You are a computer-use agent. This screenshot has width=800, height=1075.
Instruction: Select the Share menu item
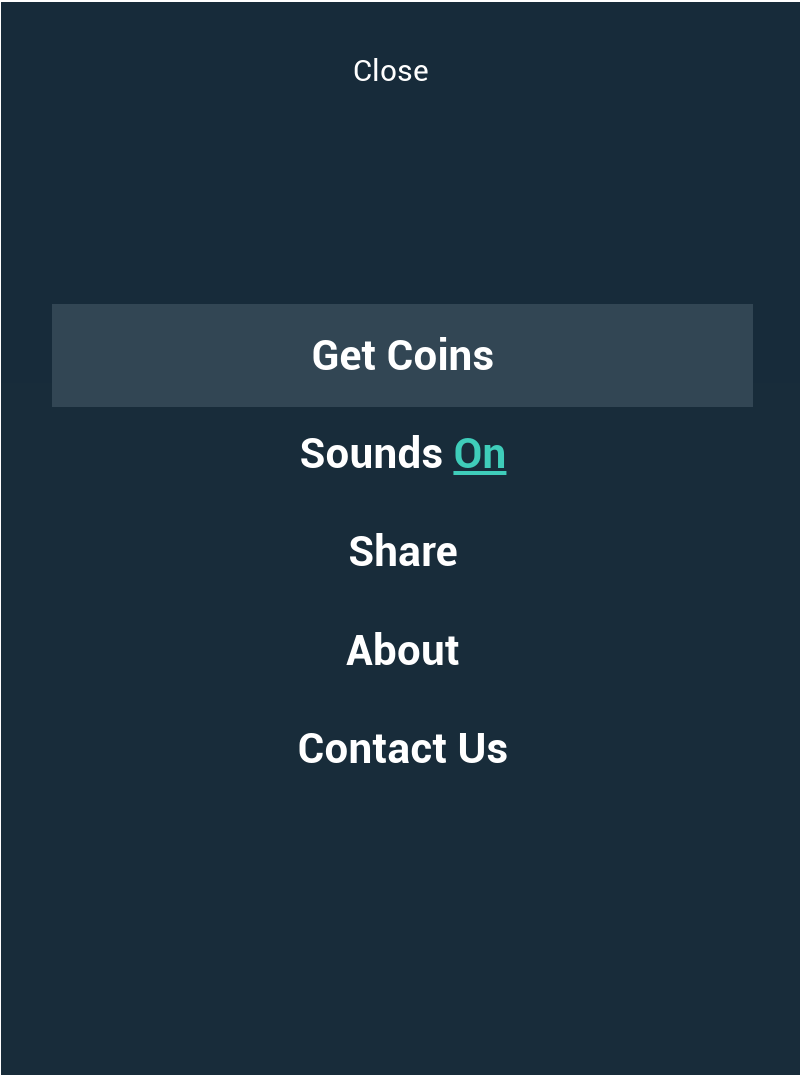coord(402,552)
